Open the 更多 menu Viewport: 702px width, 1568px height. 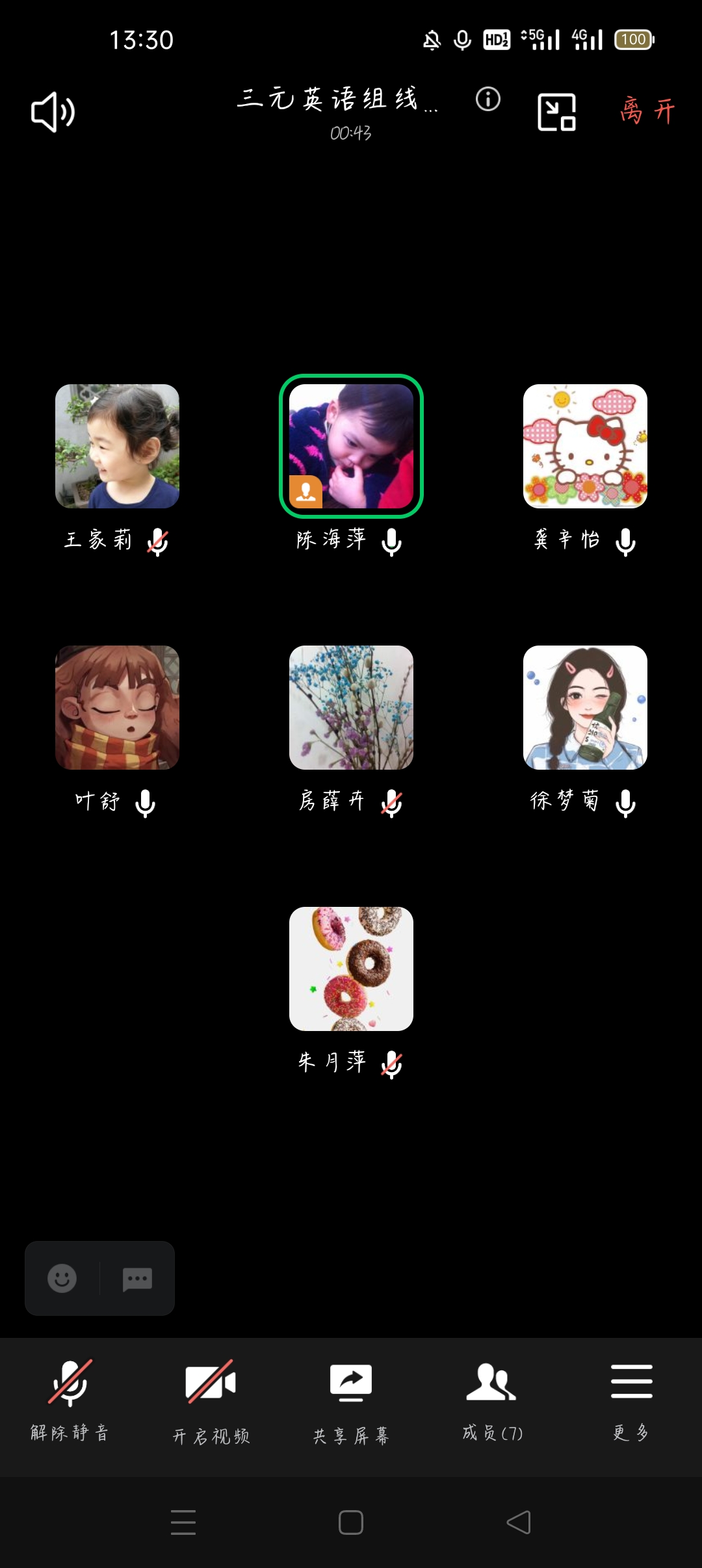click(x=631, y=1396)
